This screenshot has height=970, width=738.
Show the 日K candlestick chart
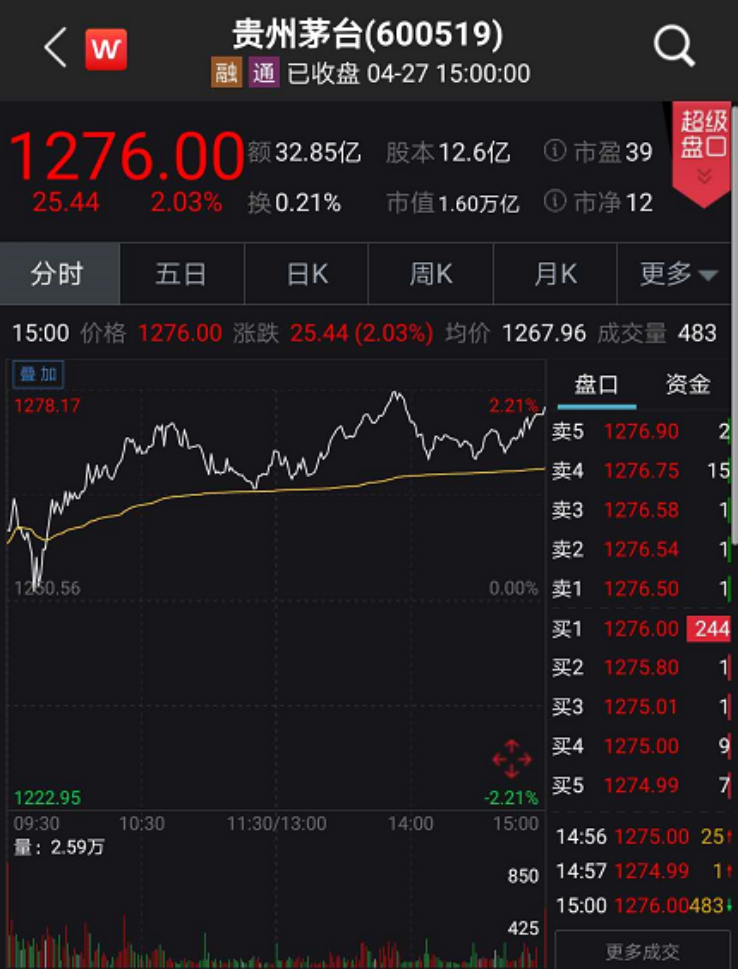tap(306, 274)
